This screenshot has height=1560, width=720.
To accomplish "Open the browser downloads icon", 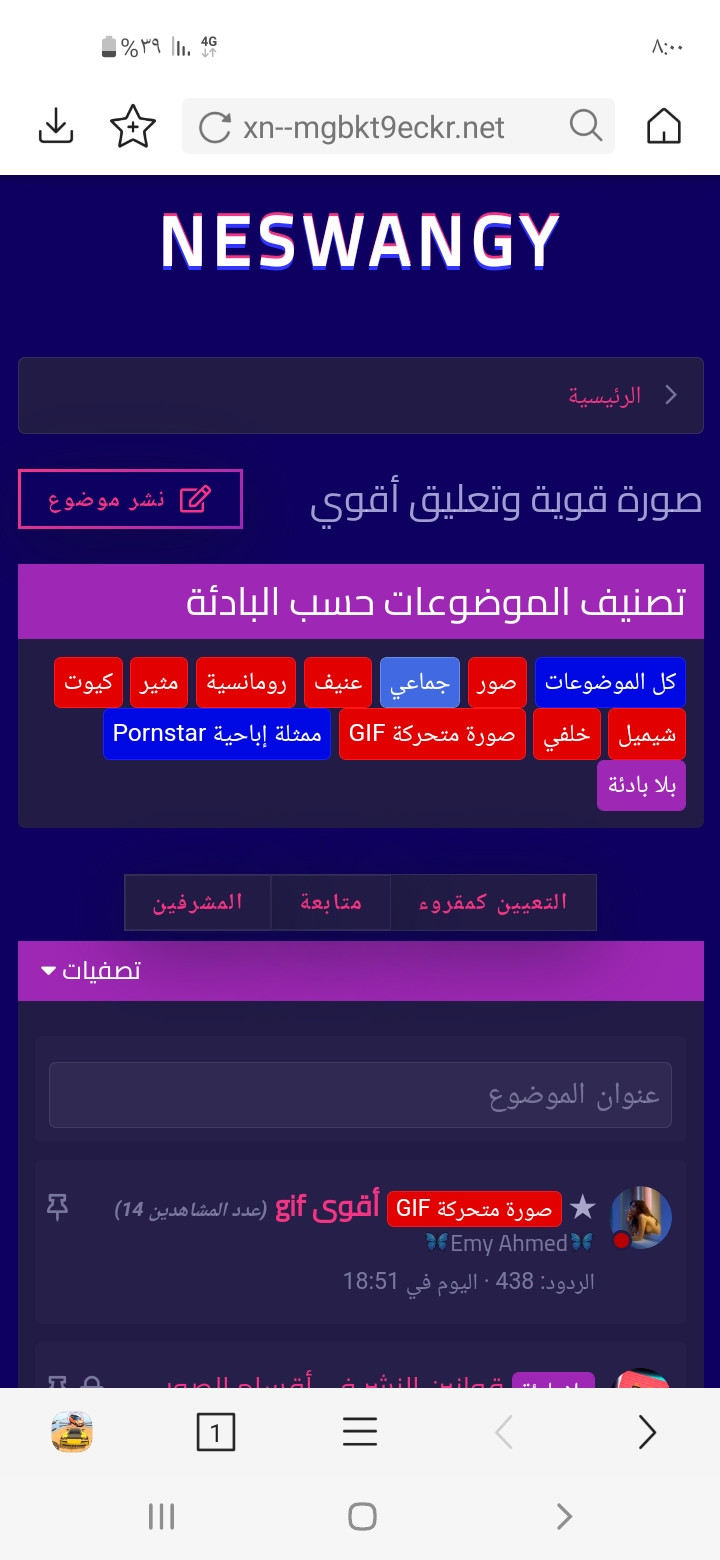I will click(x=56, y=127).
